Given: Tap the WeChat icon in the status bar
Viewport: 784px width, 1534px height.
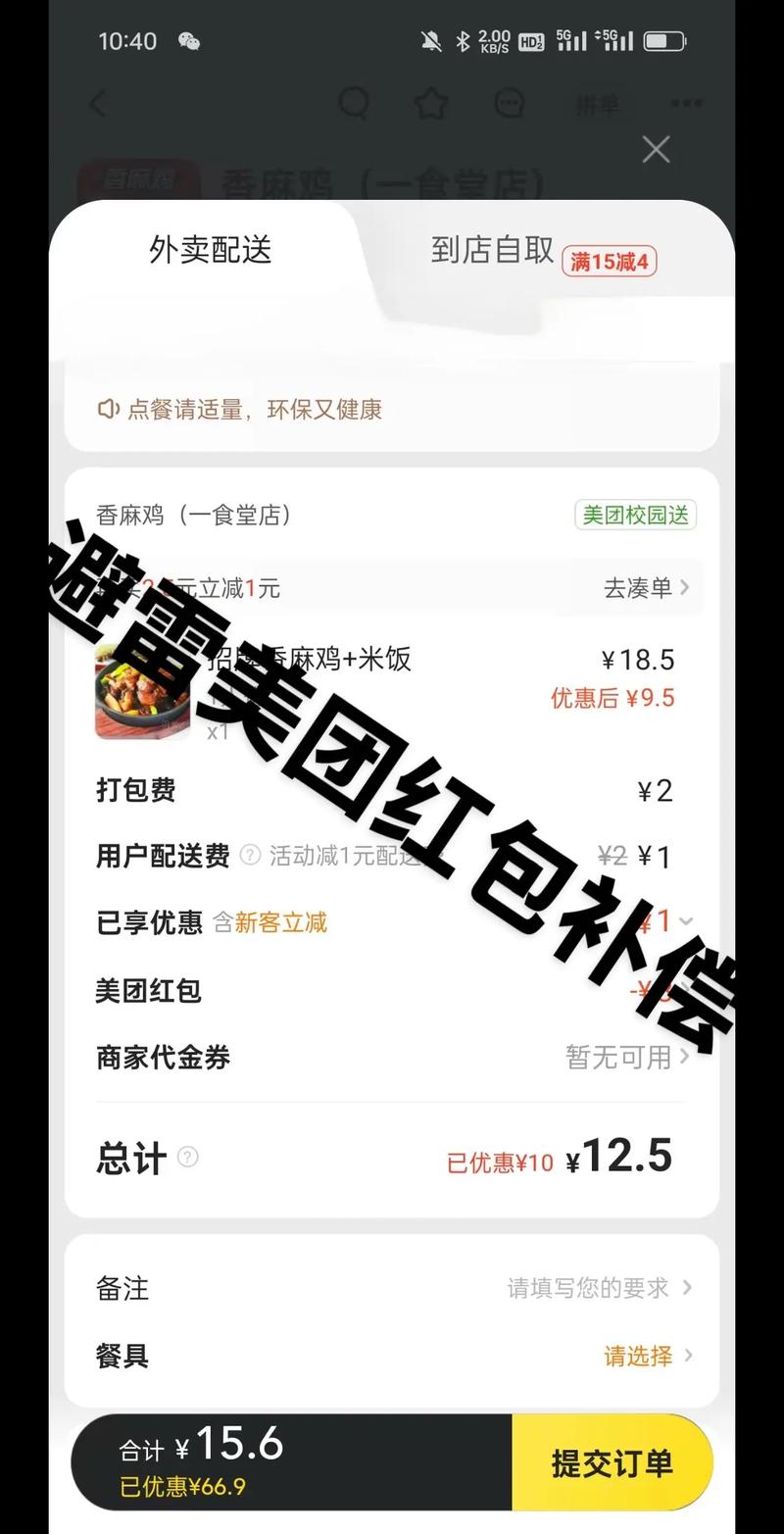Looking at the screenshot, I should click(189, 41).
